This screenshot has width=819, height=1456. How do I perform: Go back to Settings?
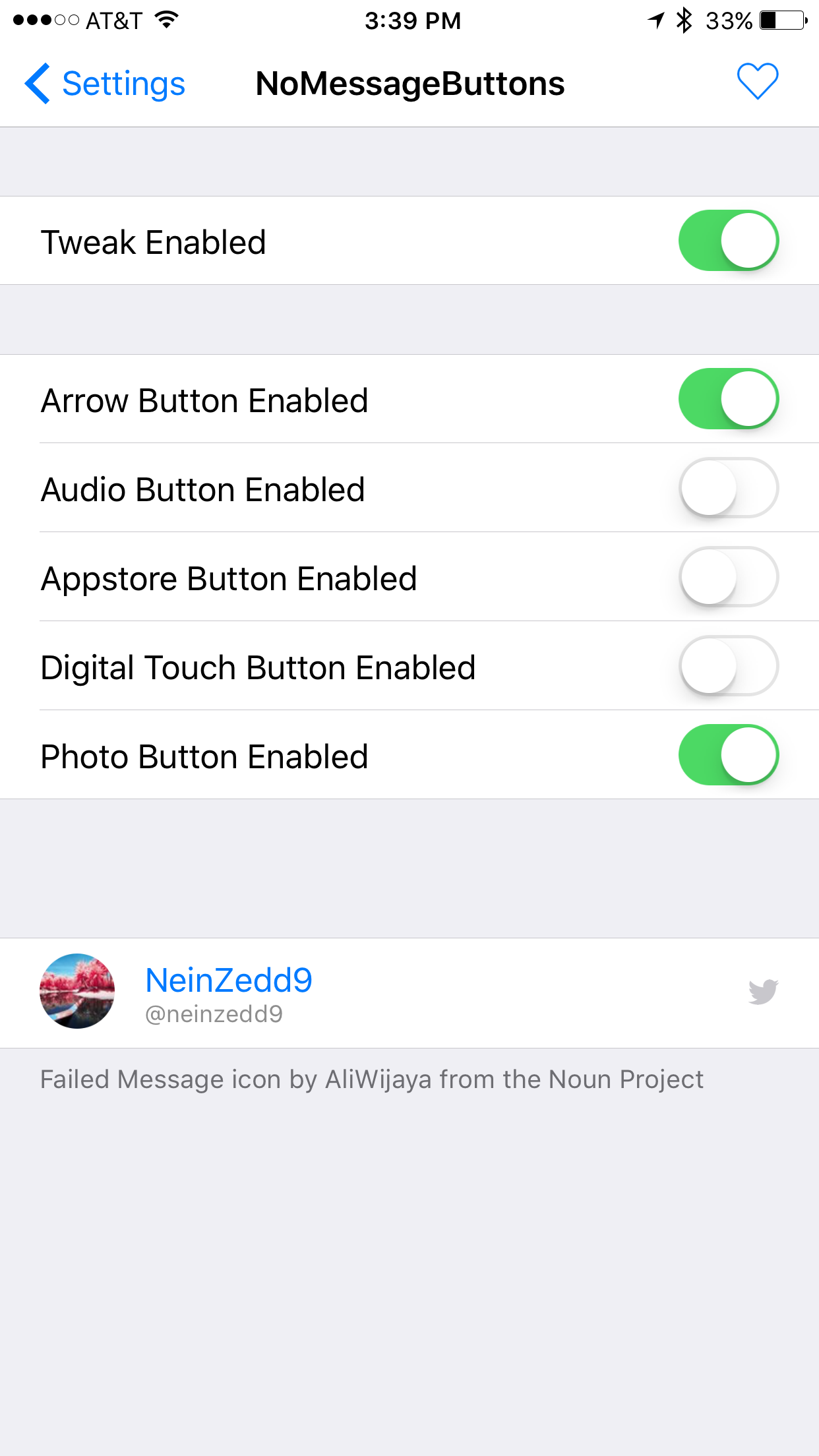click(x=106, y=84)
